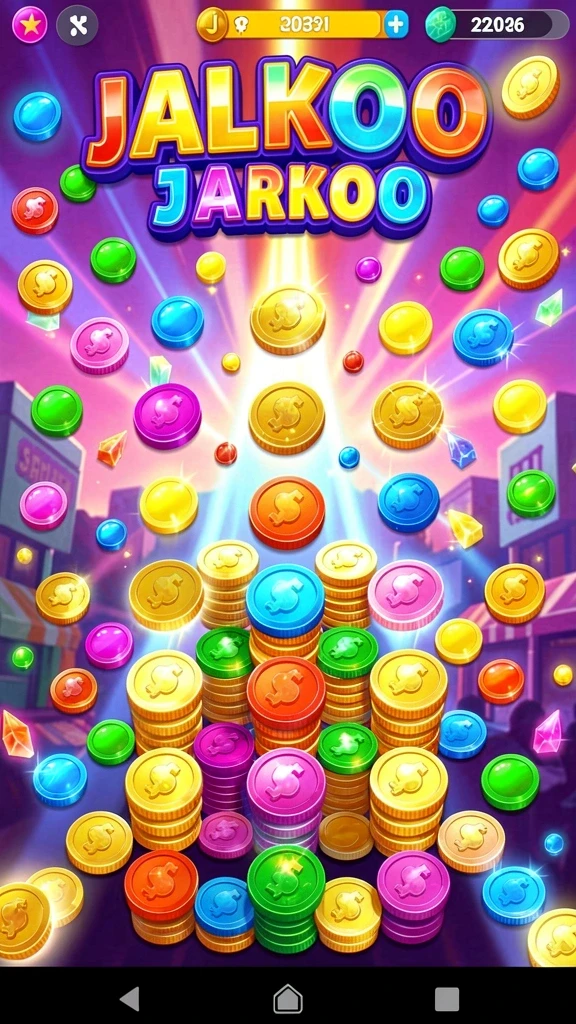Open the tools settings icon
Viewport: 576px width, 1024px height.
pyautogui.click(x=77, y=25)
